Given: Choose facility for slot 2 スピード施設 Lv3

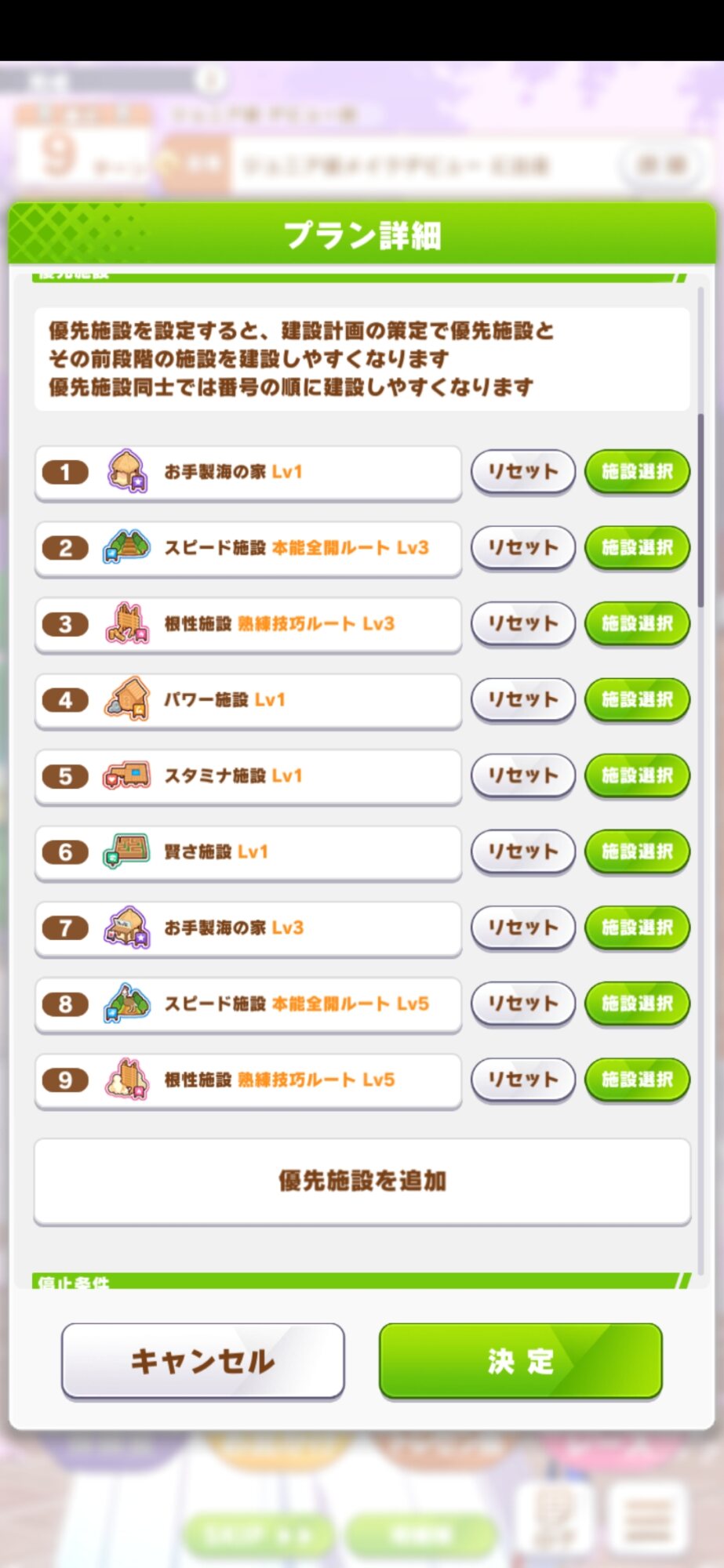Looking at the screenshot, I should point(637,548).
